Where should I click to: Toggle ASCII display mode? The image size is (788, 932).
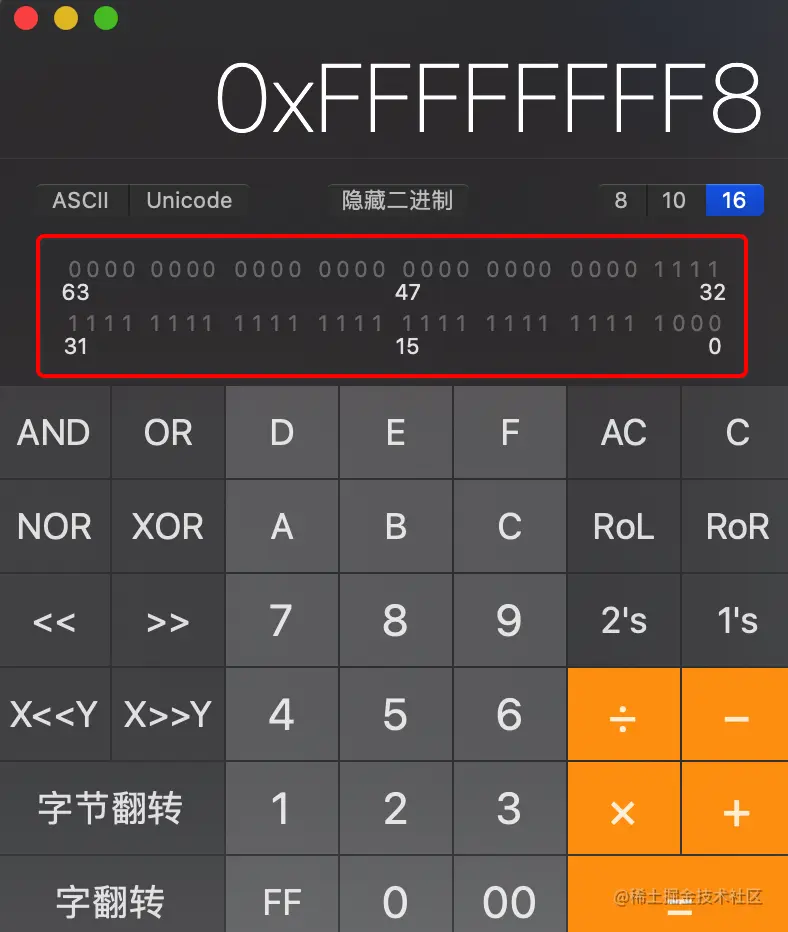pyautogui.click(x=81, y=200)
